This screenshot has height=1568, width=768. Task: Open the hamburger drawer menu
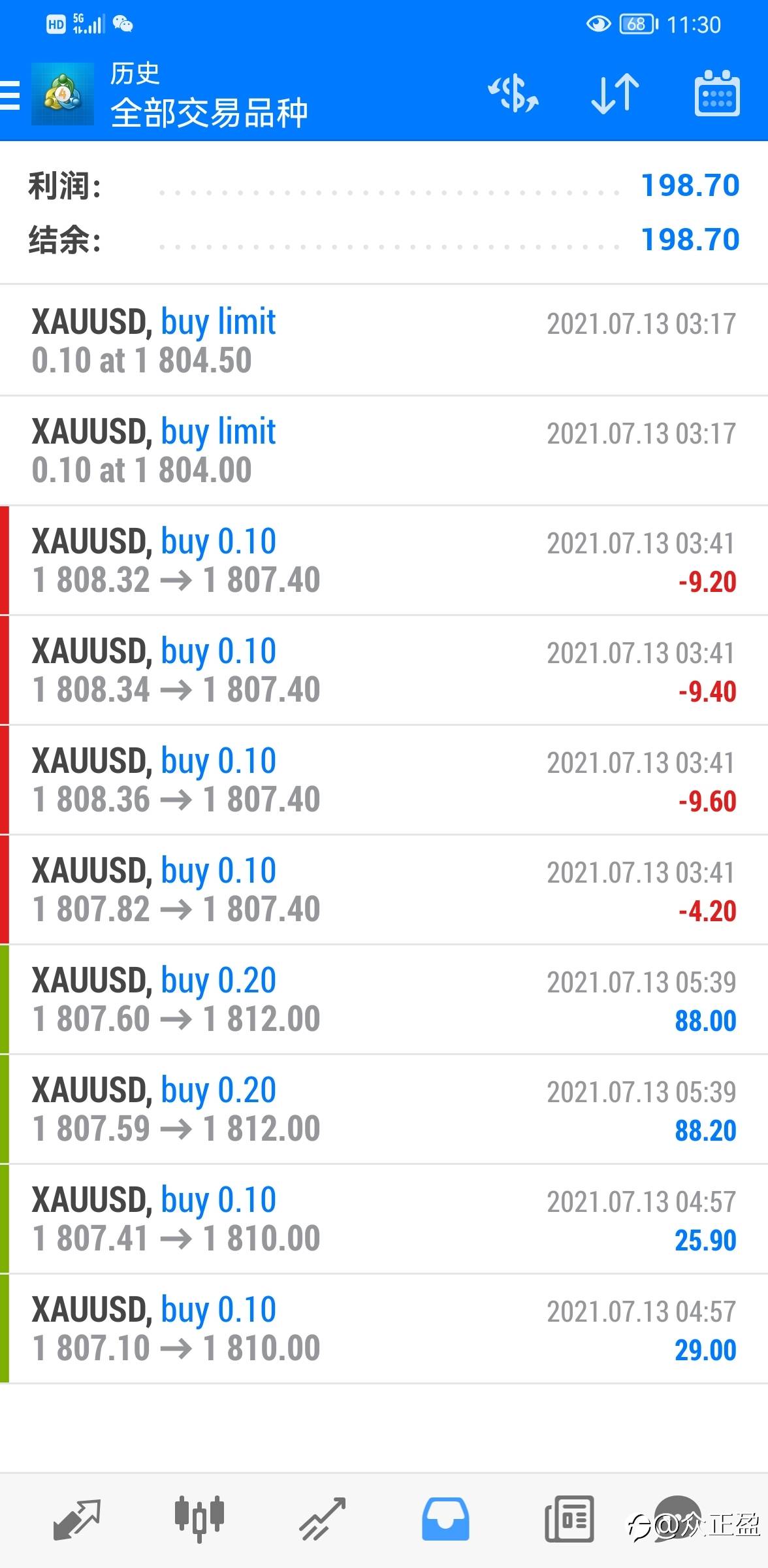(x=10, y=95)
